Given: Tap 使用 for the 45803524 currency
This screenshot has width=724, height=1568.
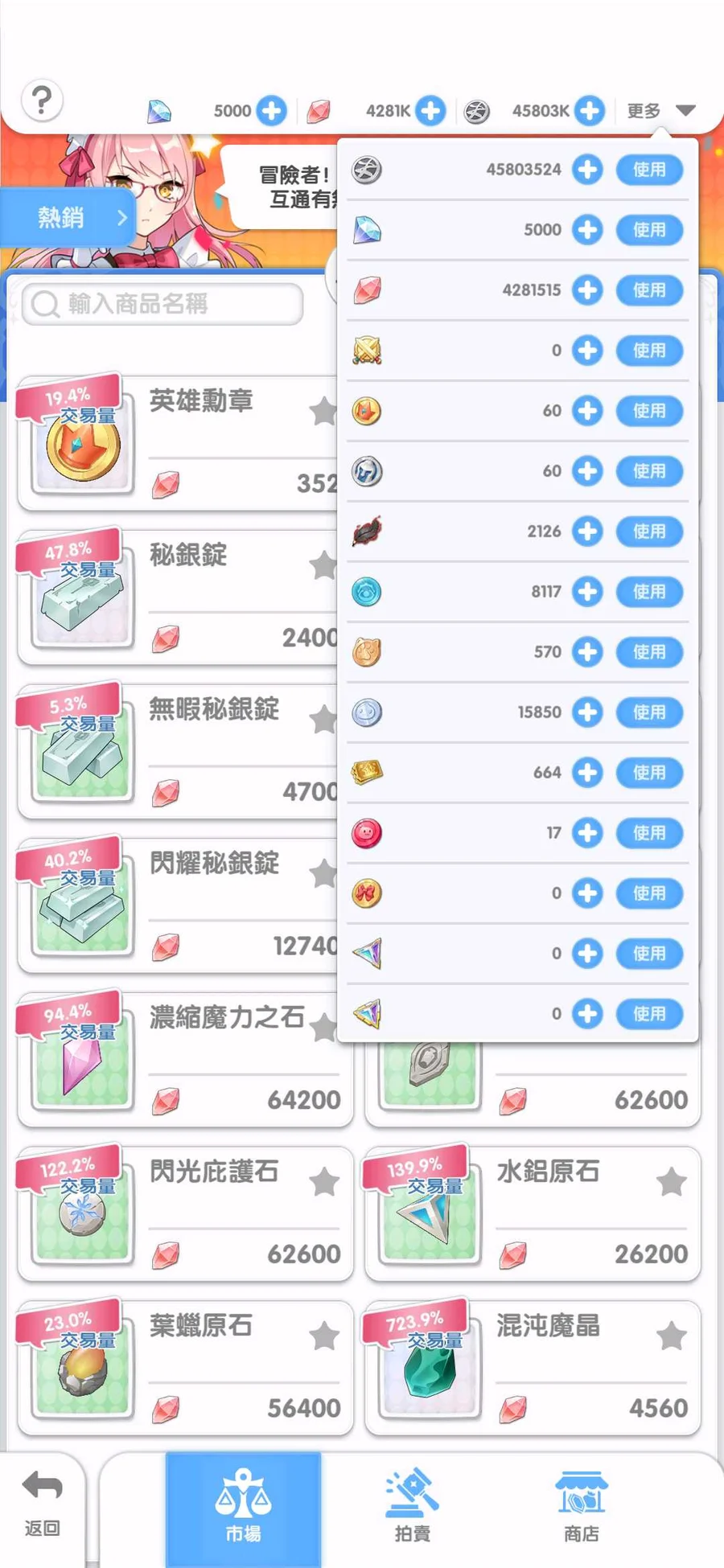Looking at the screenshot, I should click(x=649, y=170).
